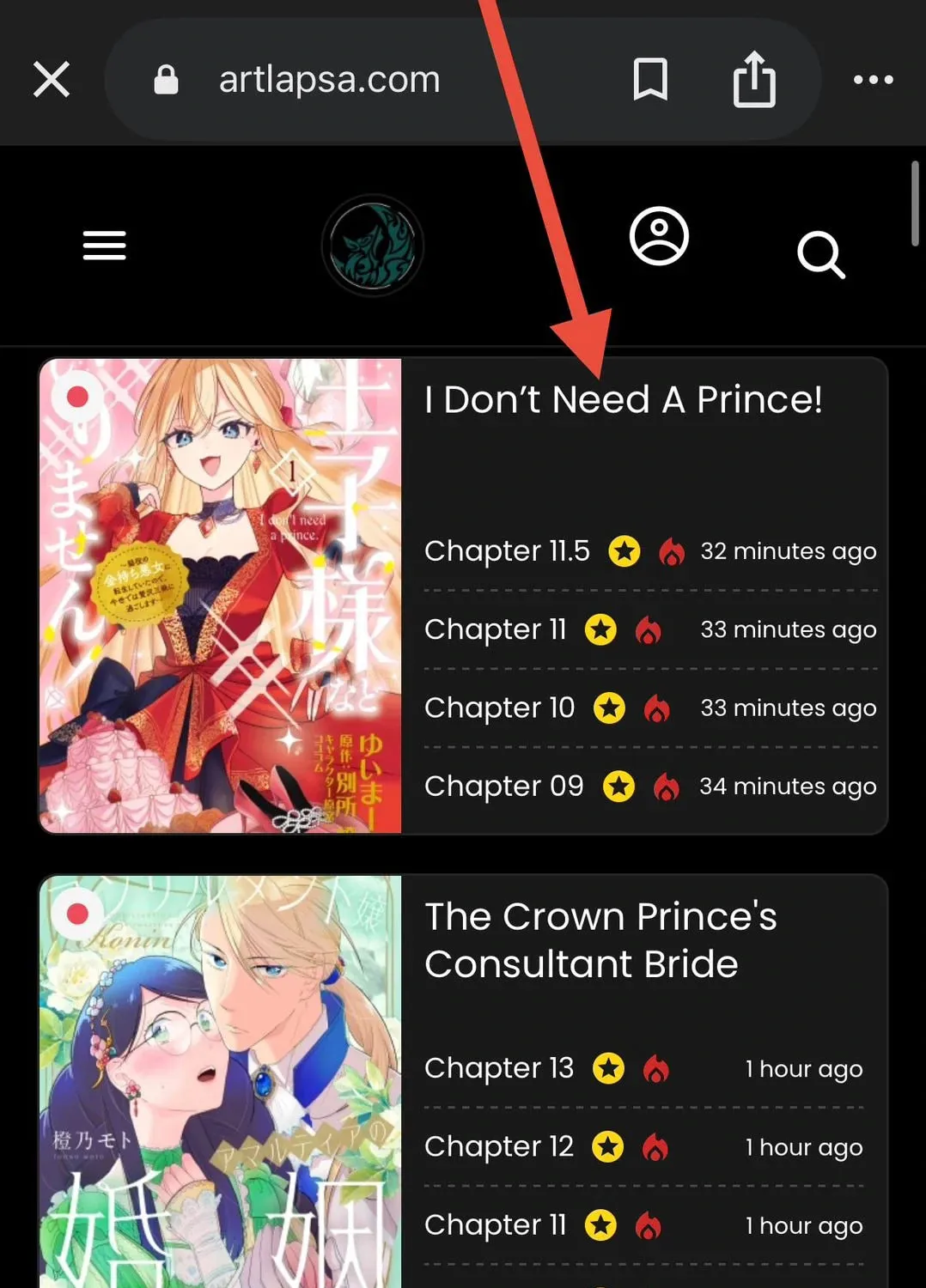The height and width of the screenshot is (1288, 926).
Task: Open The Crown Prince's Consultant Bride title
Action: [600, 940]
